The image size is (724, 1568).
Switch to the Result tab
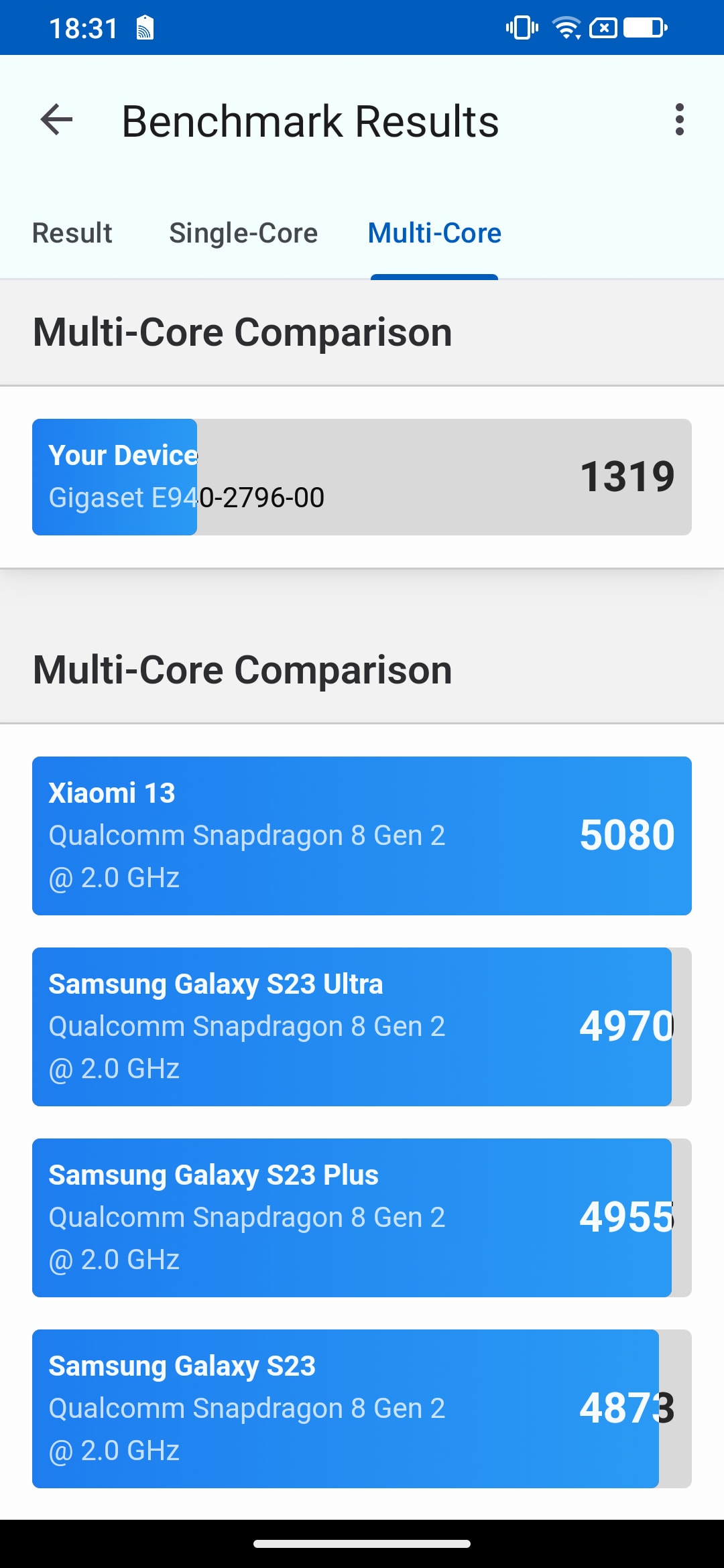[x=72, y=233]
